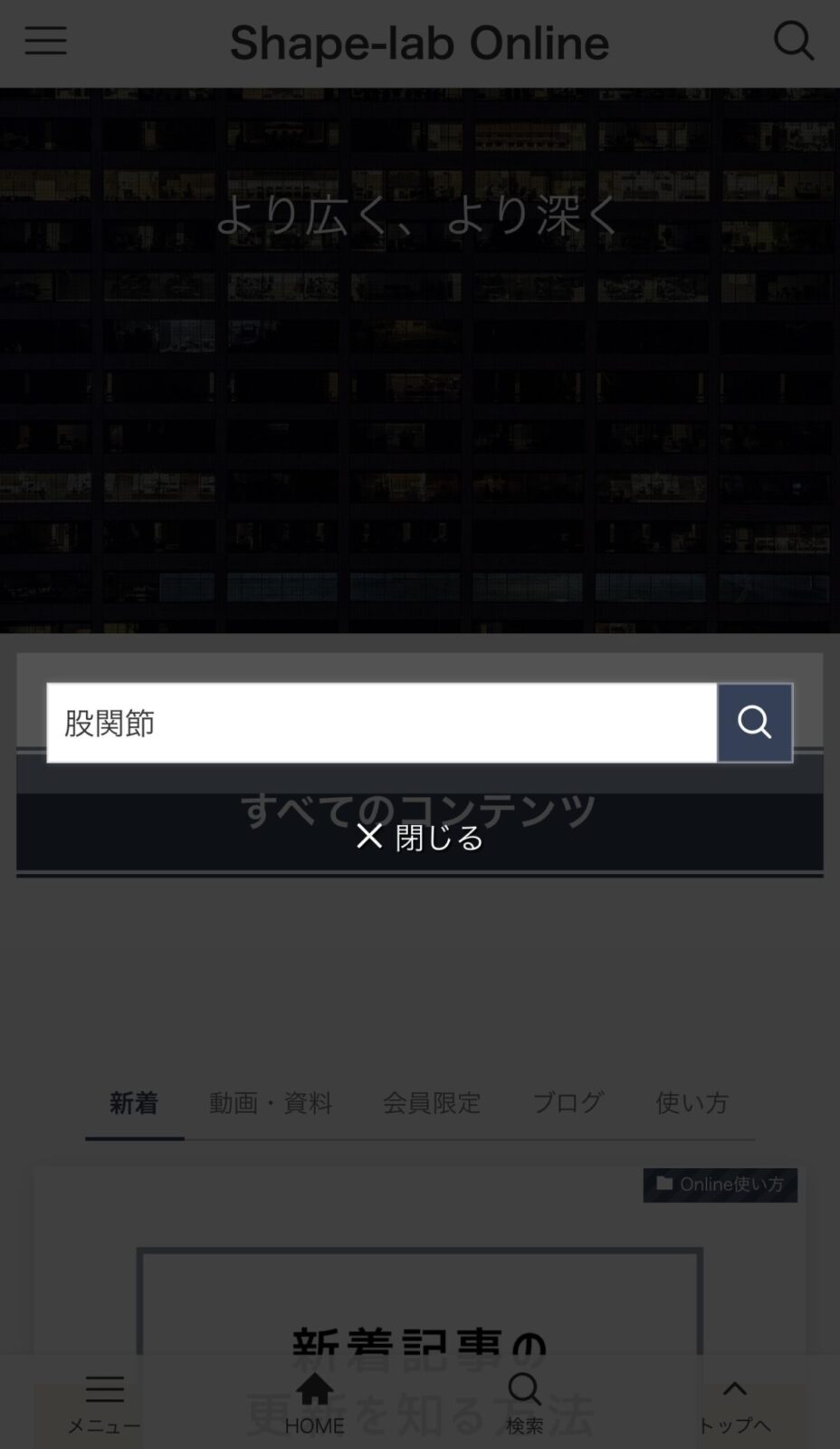Jump to top with トップへ
Screen dimensions: 840x1449
point(735,1403)
